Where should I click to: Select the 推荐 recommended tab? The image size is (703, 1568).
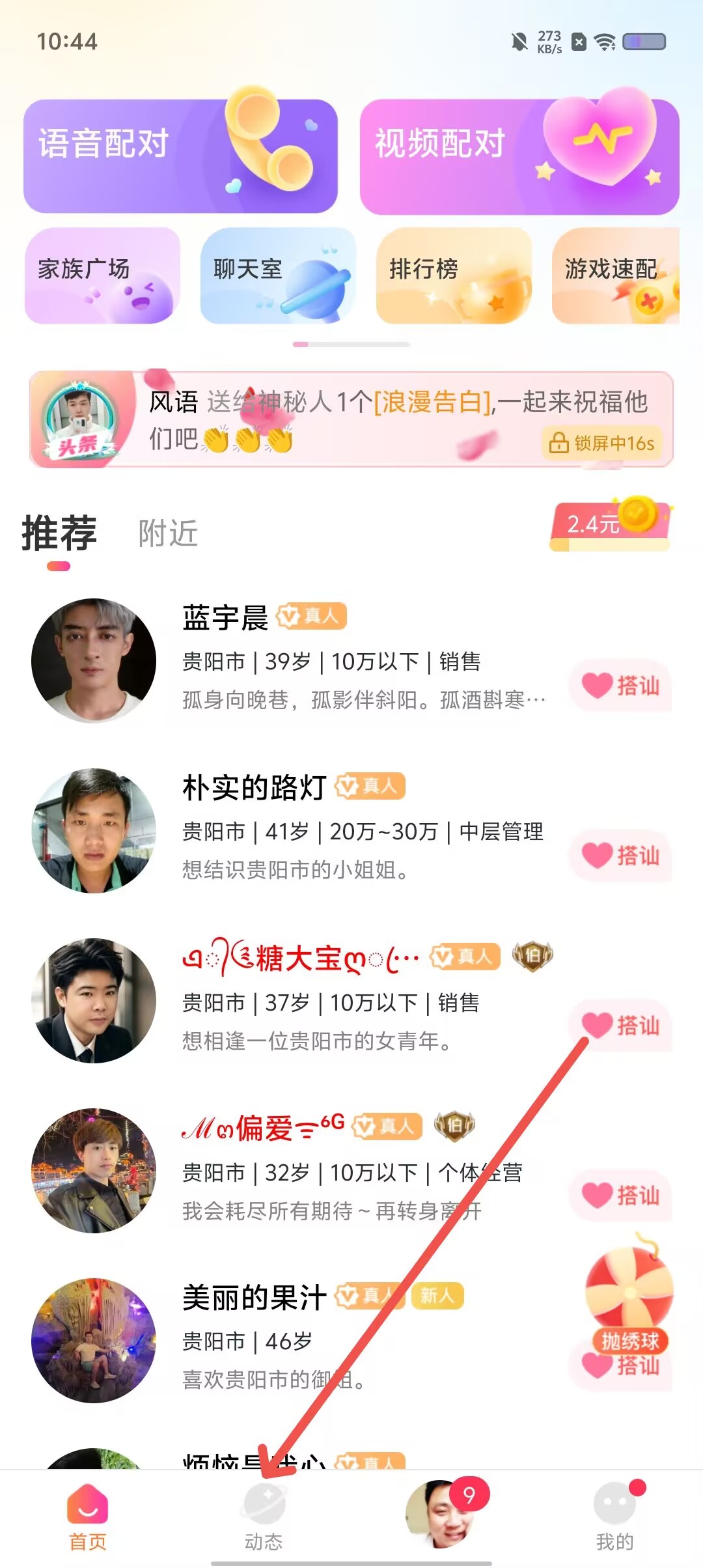59,533
